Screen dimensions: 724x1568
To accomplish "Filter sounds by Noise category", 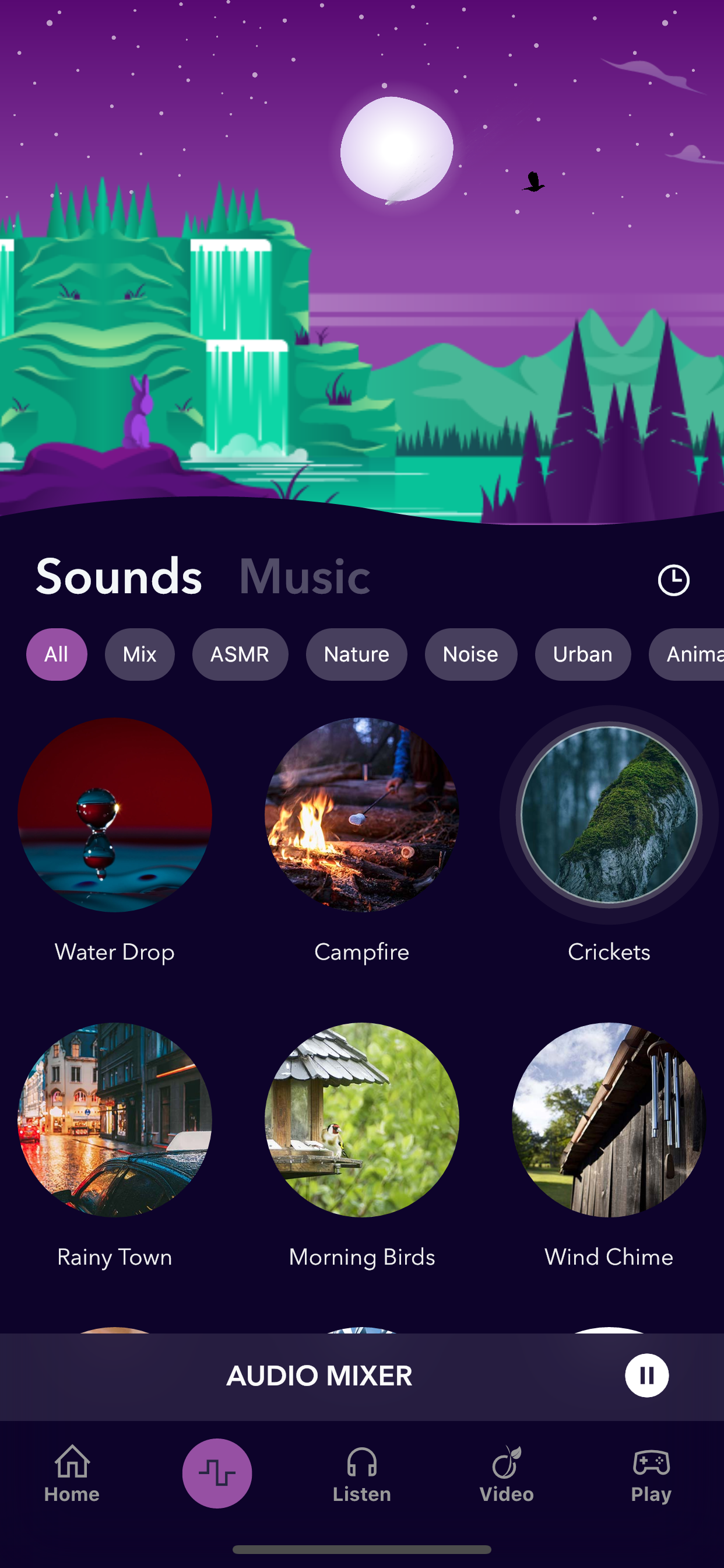I will point(471,654).
